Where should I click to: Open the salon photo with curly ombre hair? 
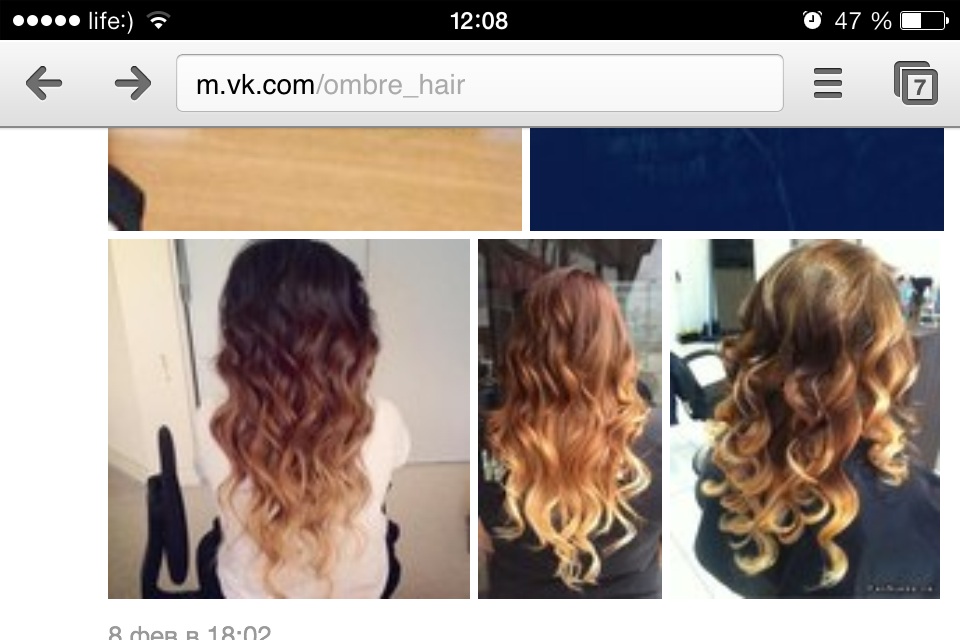[x=806, y=418]
